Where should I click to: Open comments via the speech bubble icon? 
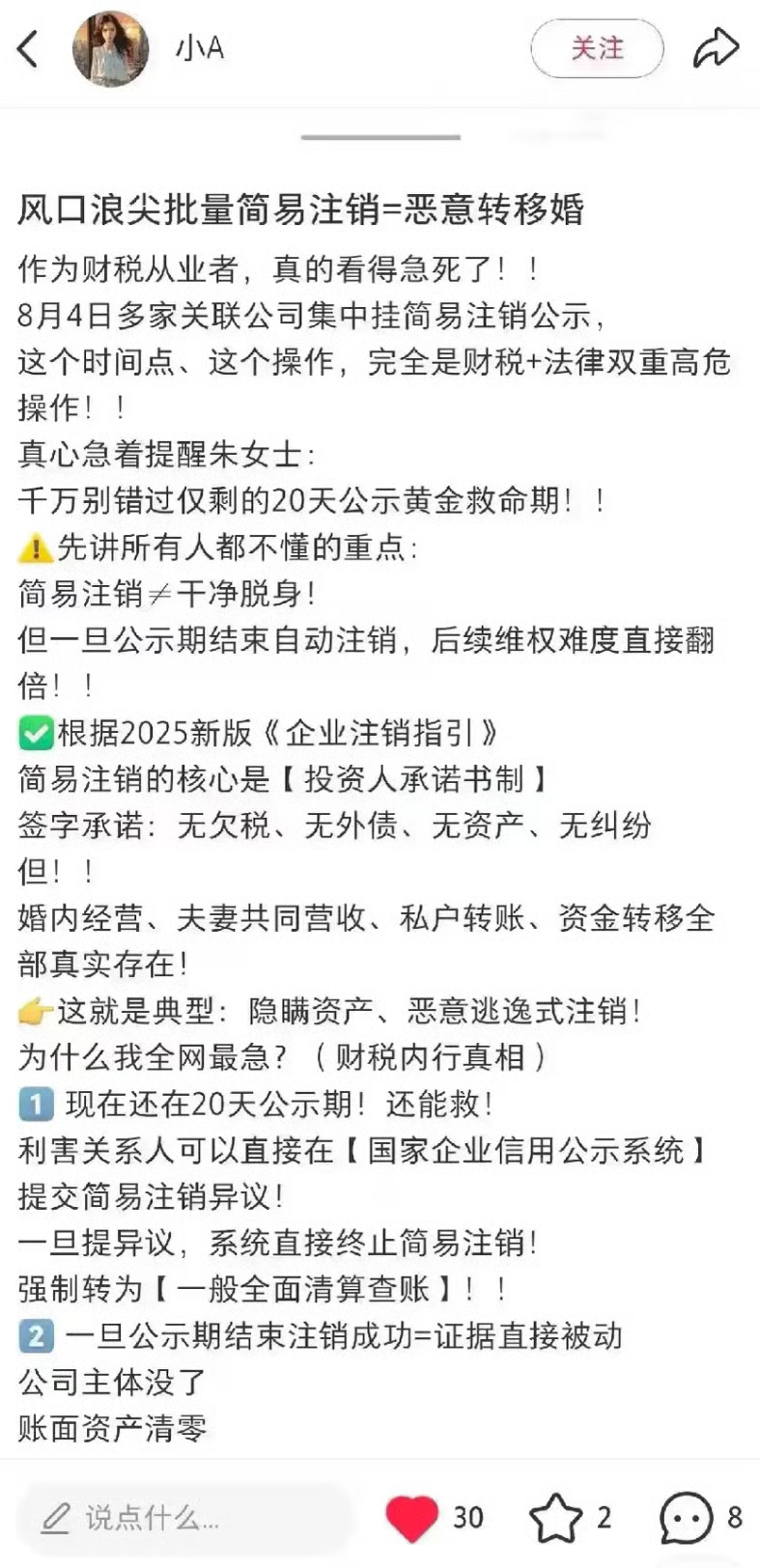point(687,1518)
